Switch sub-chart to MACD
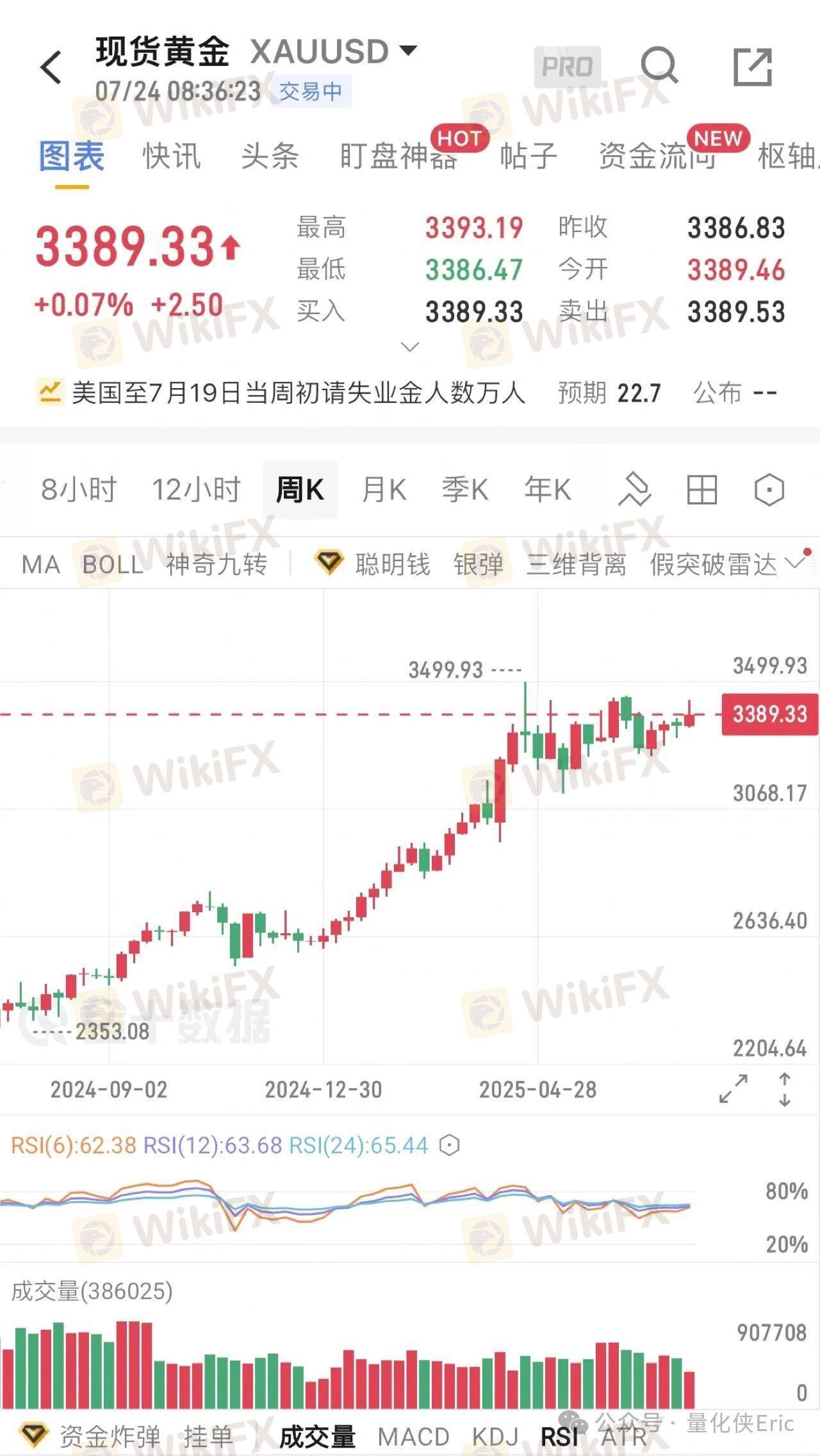The image size is (820, 1456). click(414, 1437)
